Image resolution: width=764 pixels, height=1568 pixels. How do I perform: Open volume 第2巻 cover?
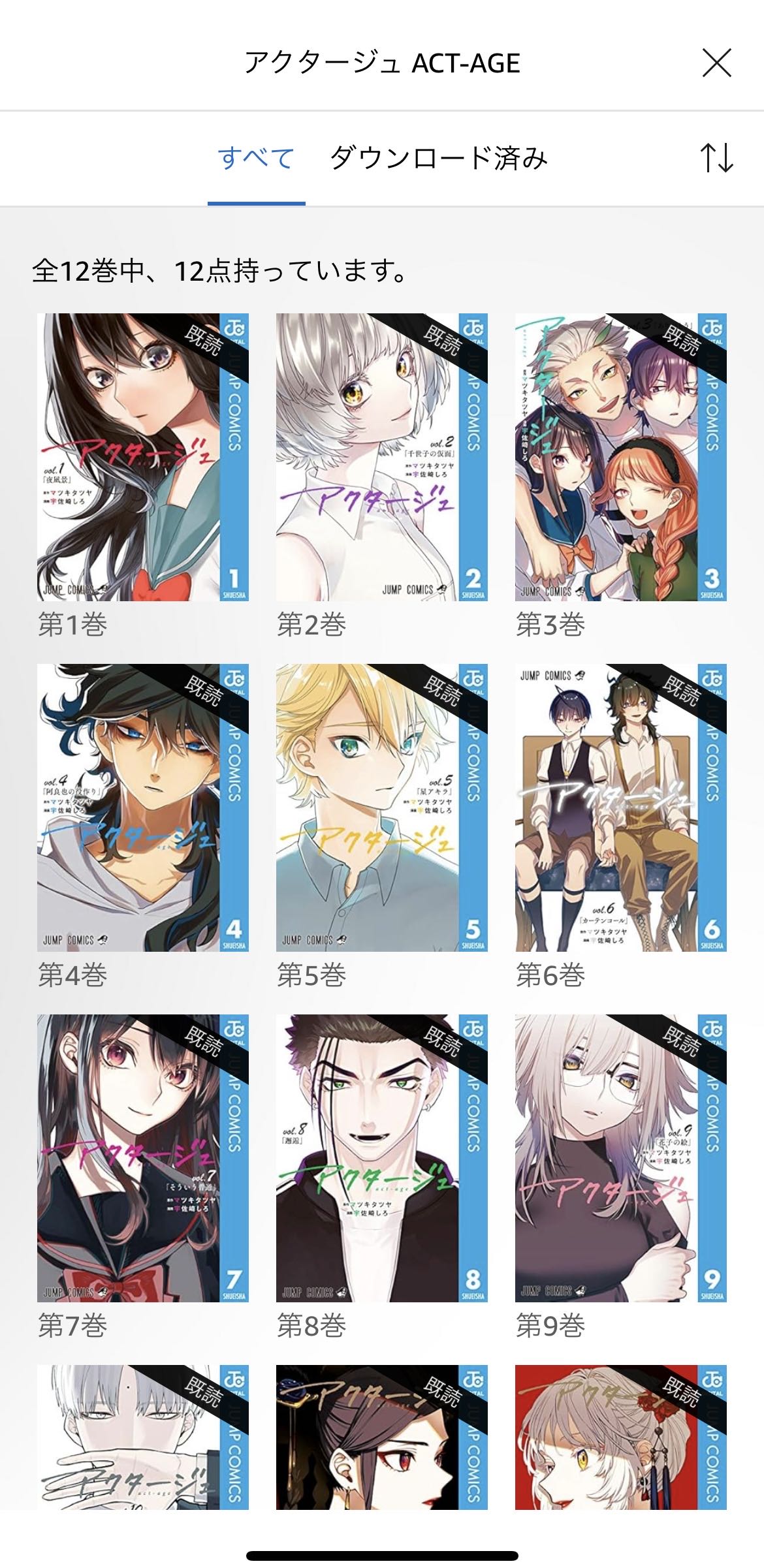381,457
